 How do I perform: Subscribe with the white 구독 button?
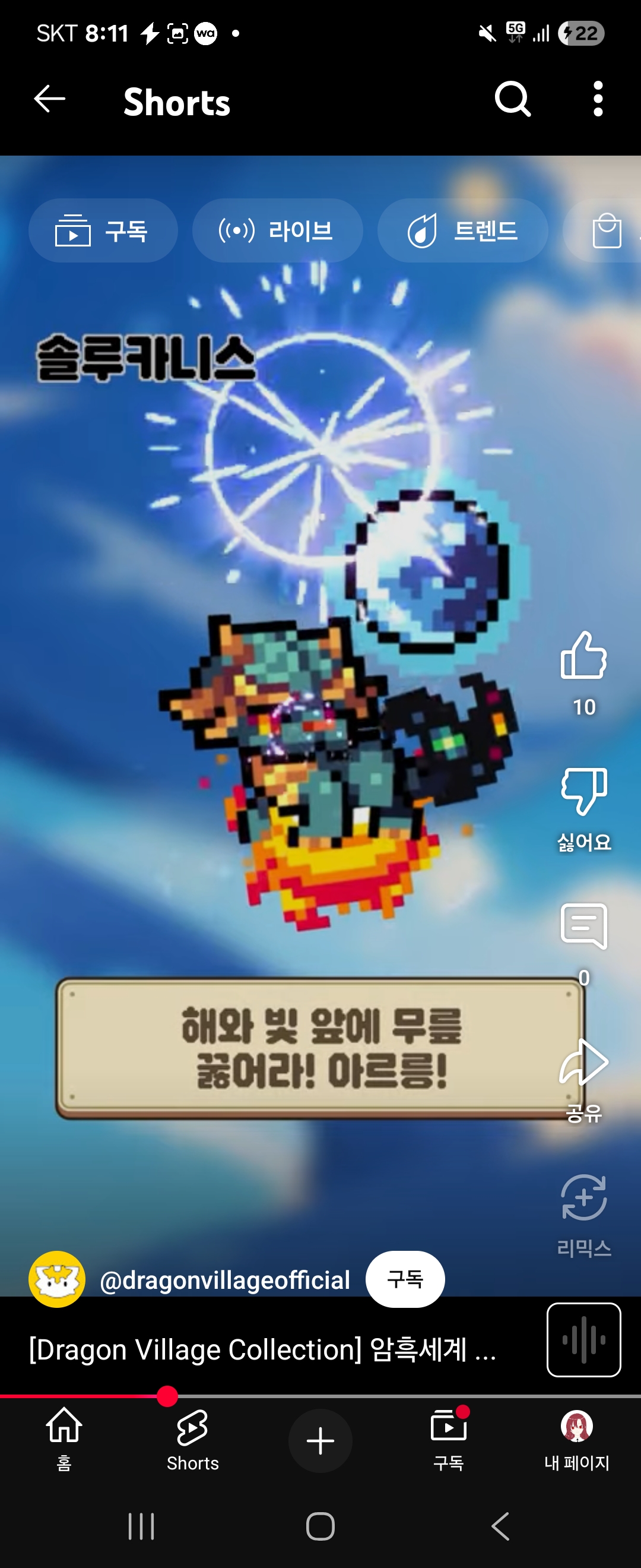[x=405, y=1279]
